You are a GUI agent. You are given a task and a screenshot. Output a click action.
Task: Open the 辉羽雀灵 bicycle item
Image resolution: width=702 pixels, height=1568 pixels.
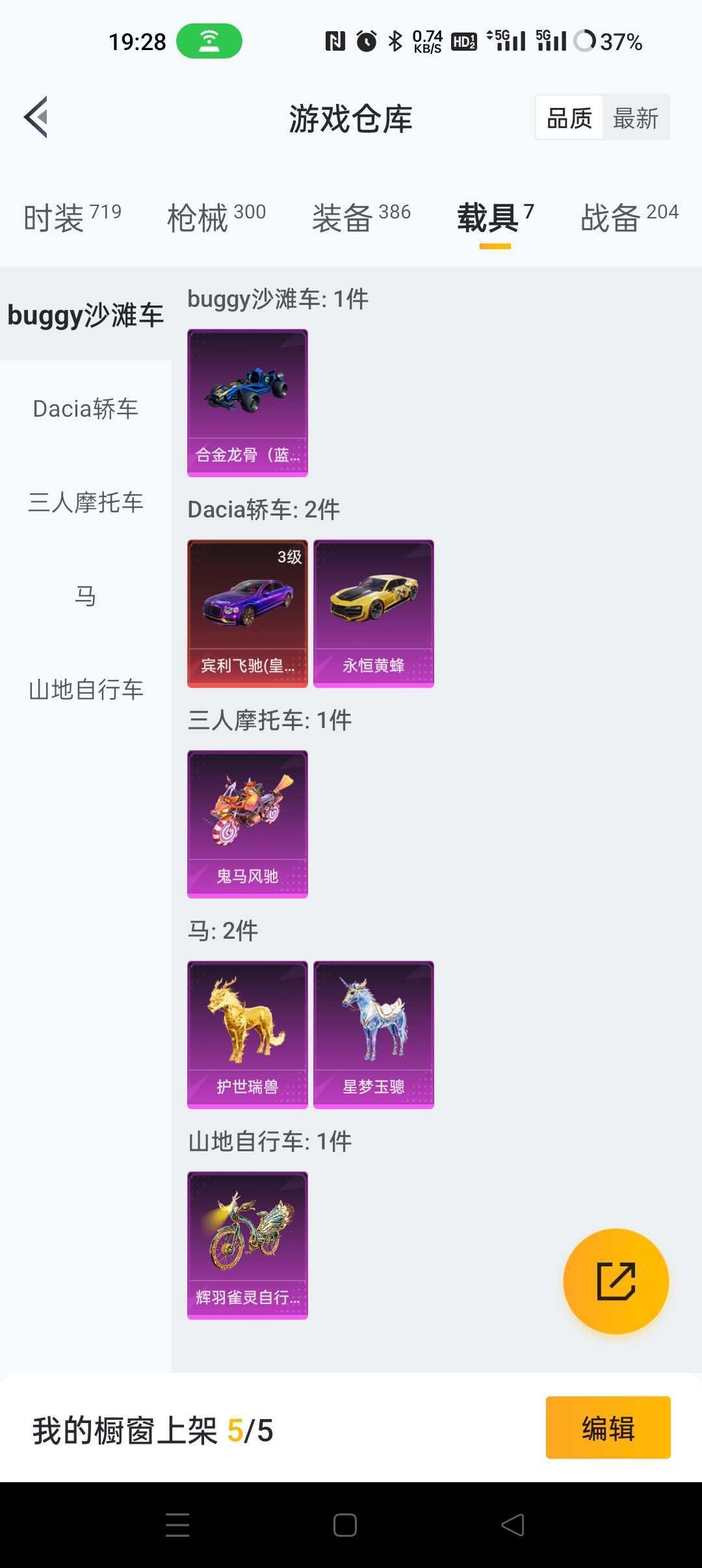248,1246
